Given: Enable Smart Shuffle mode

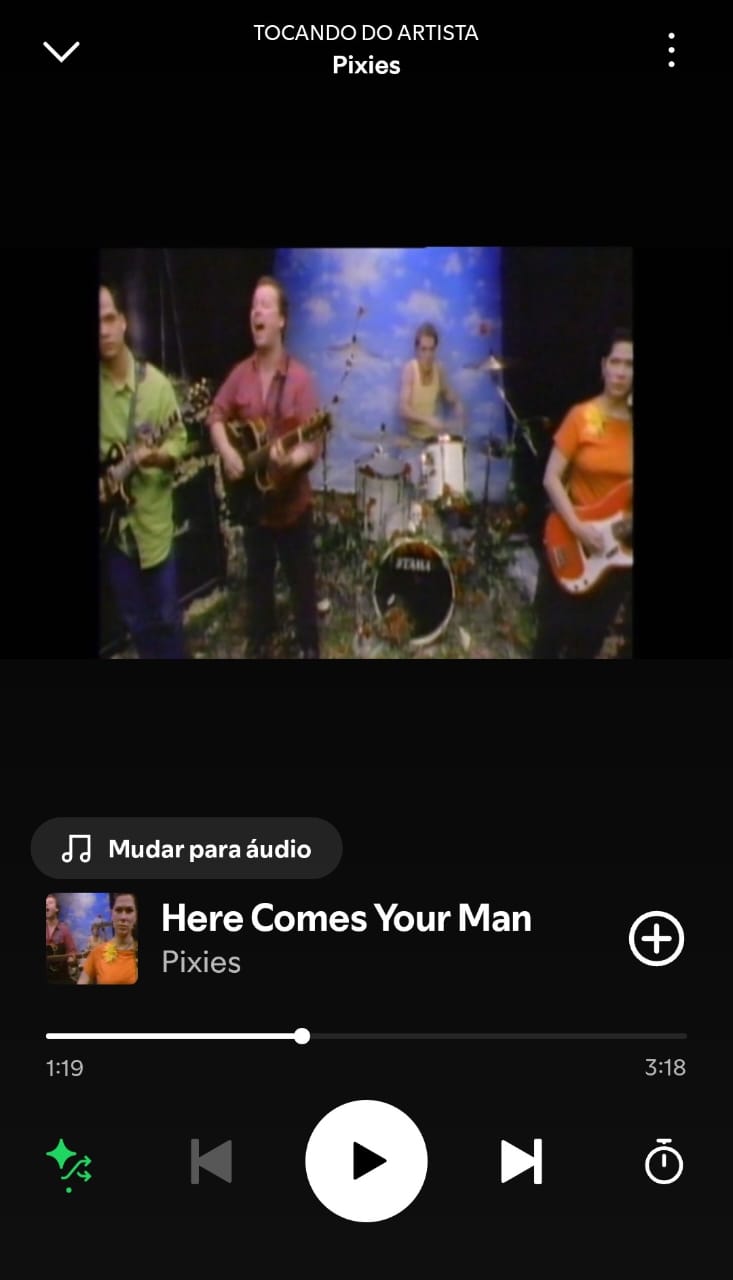Looking at the screenshot, I should [x=68, y=1160].
